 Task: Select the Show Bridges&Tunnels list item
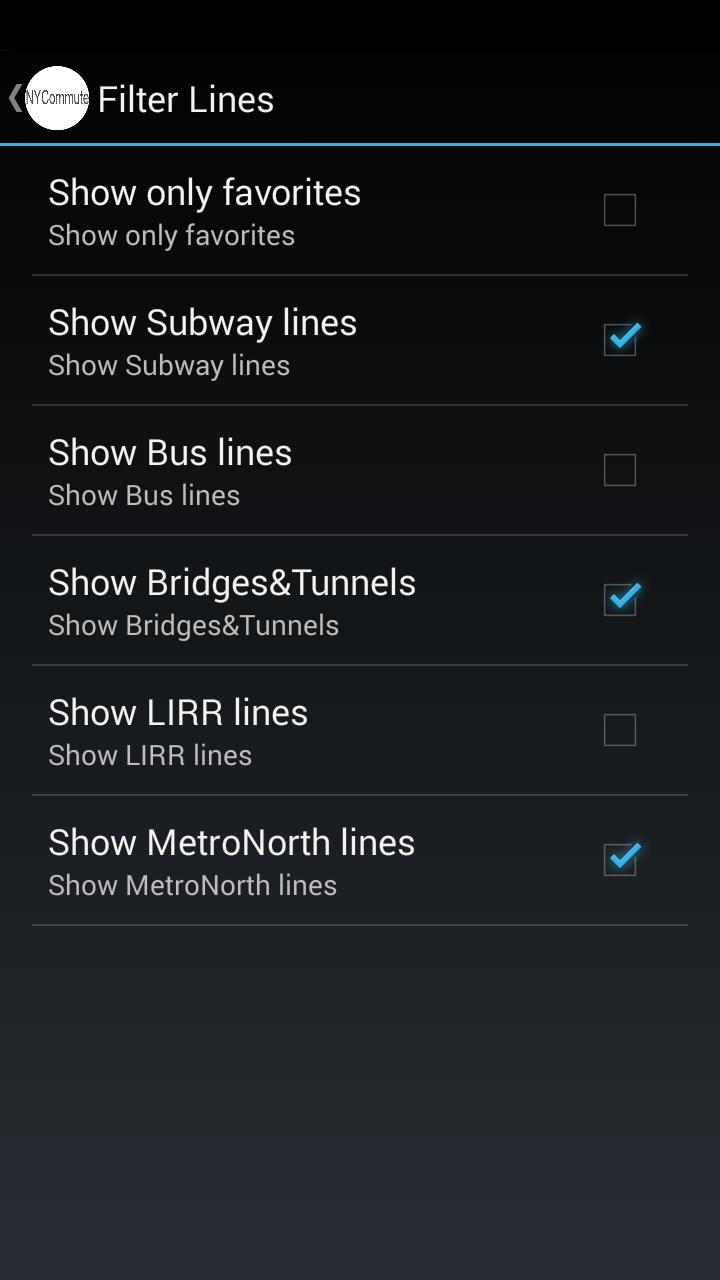[300, 599]
